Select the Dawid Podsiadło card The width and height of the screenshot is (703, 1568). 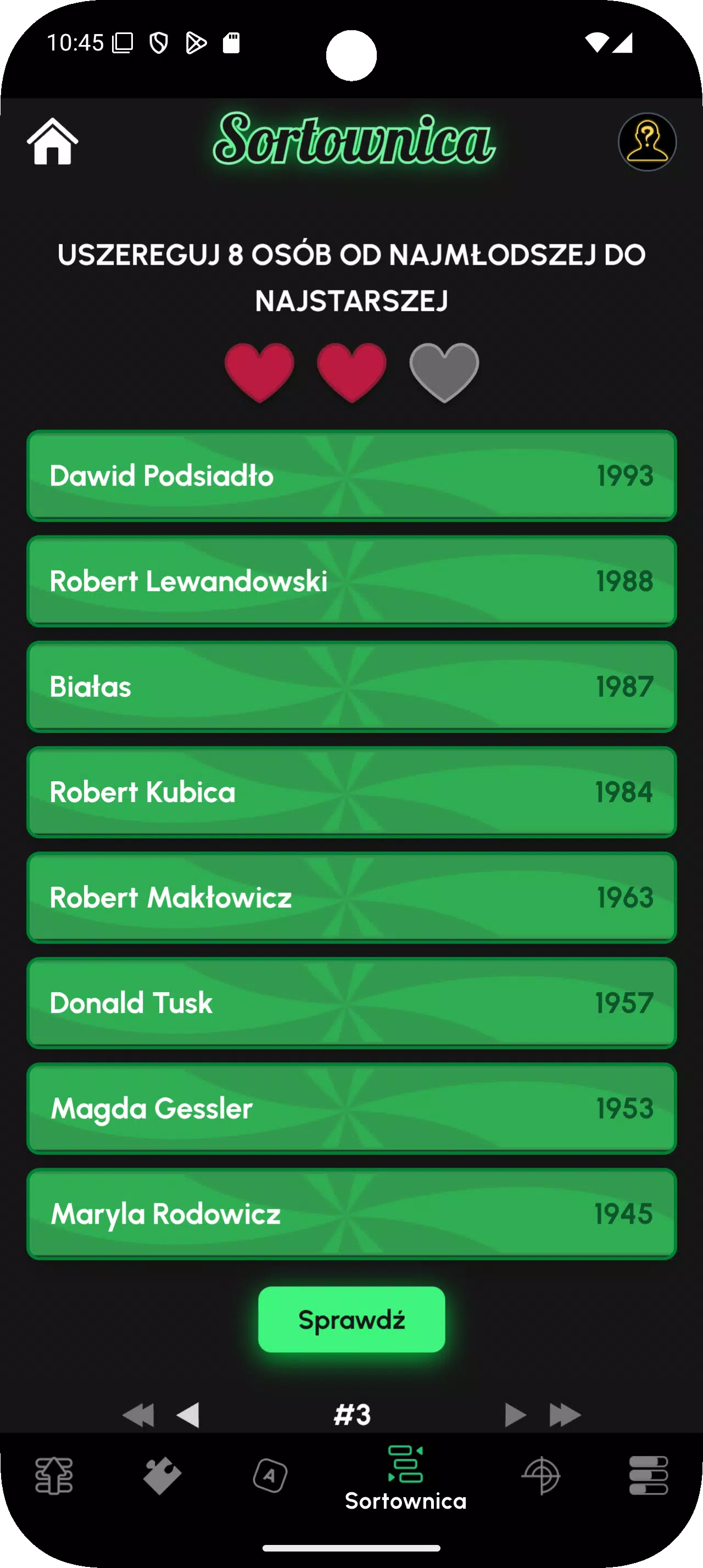pos(351,476)
